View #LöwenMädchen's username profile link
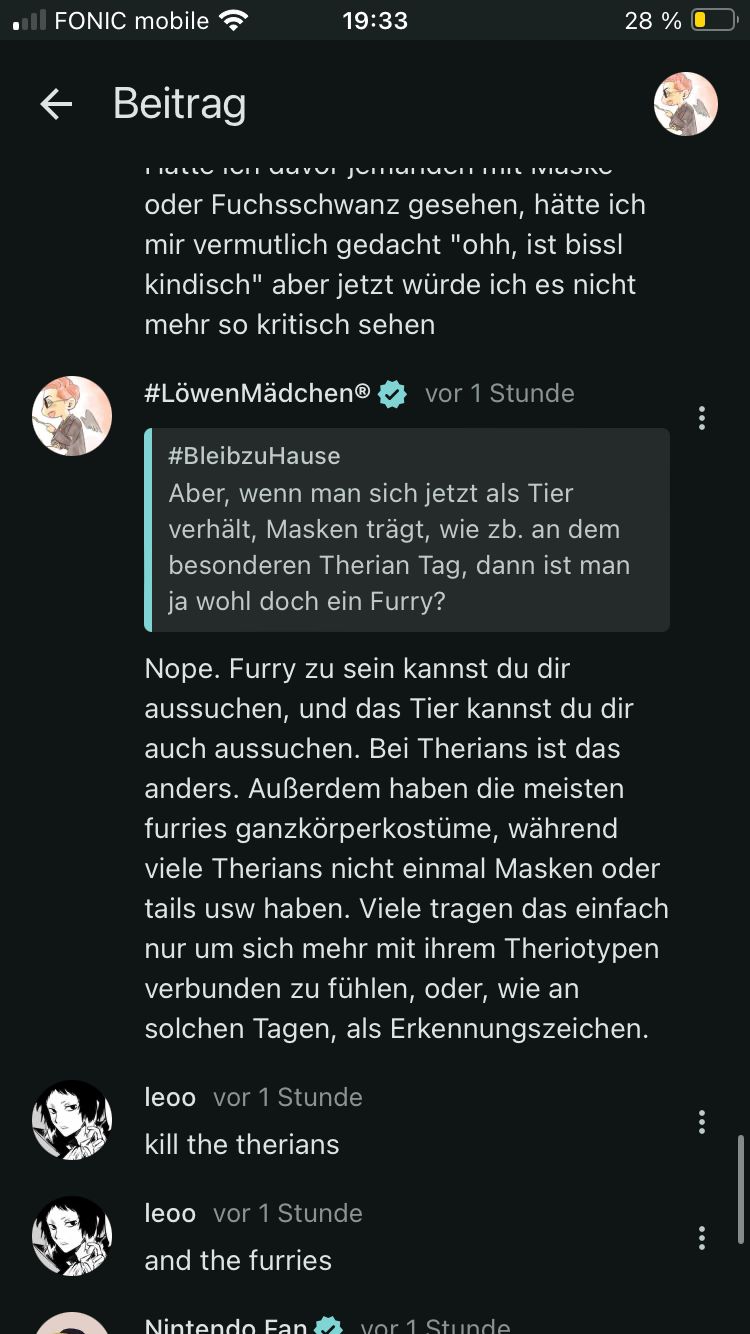 [257, 393]
